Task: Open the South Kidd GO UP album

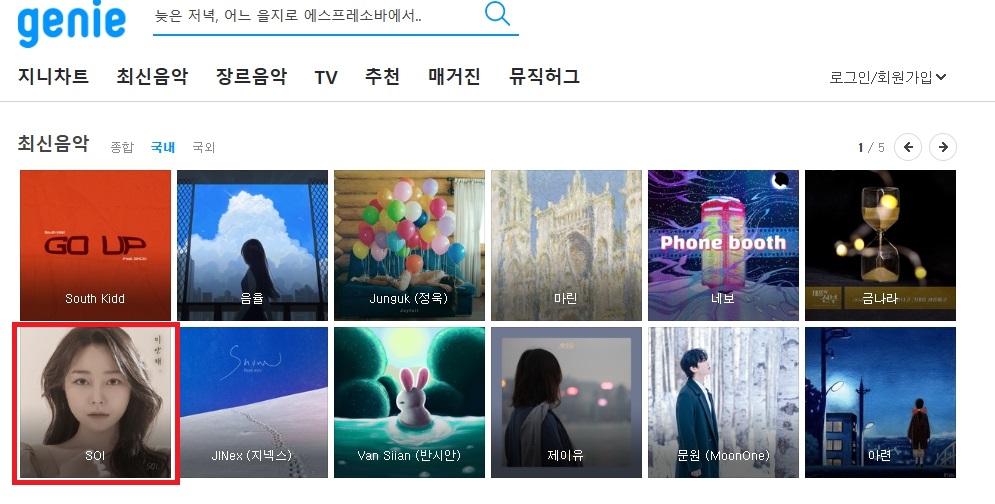Action: point(95,245)
